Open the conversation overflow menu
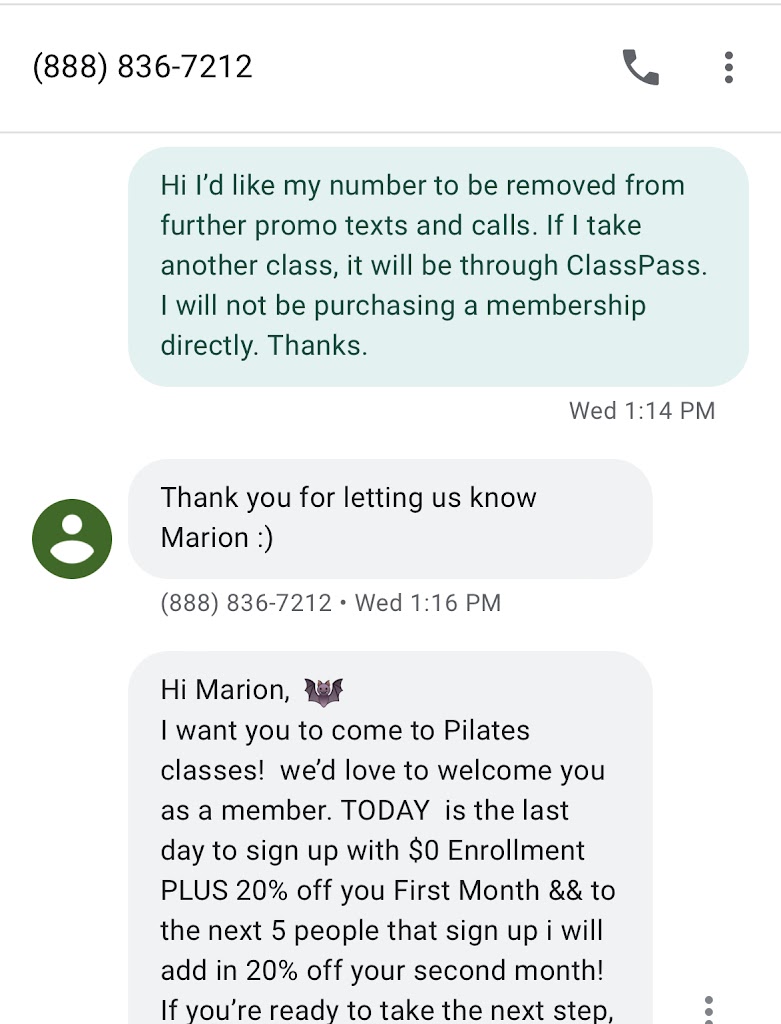 729,67
